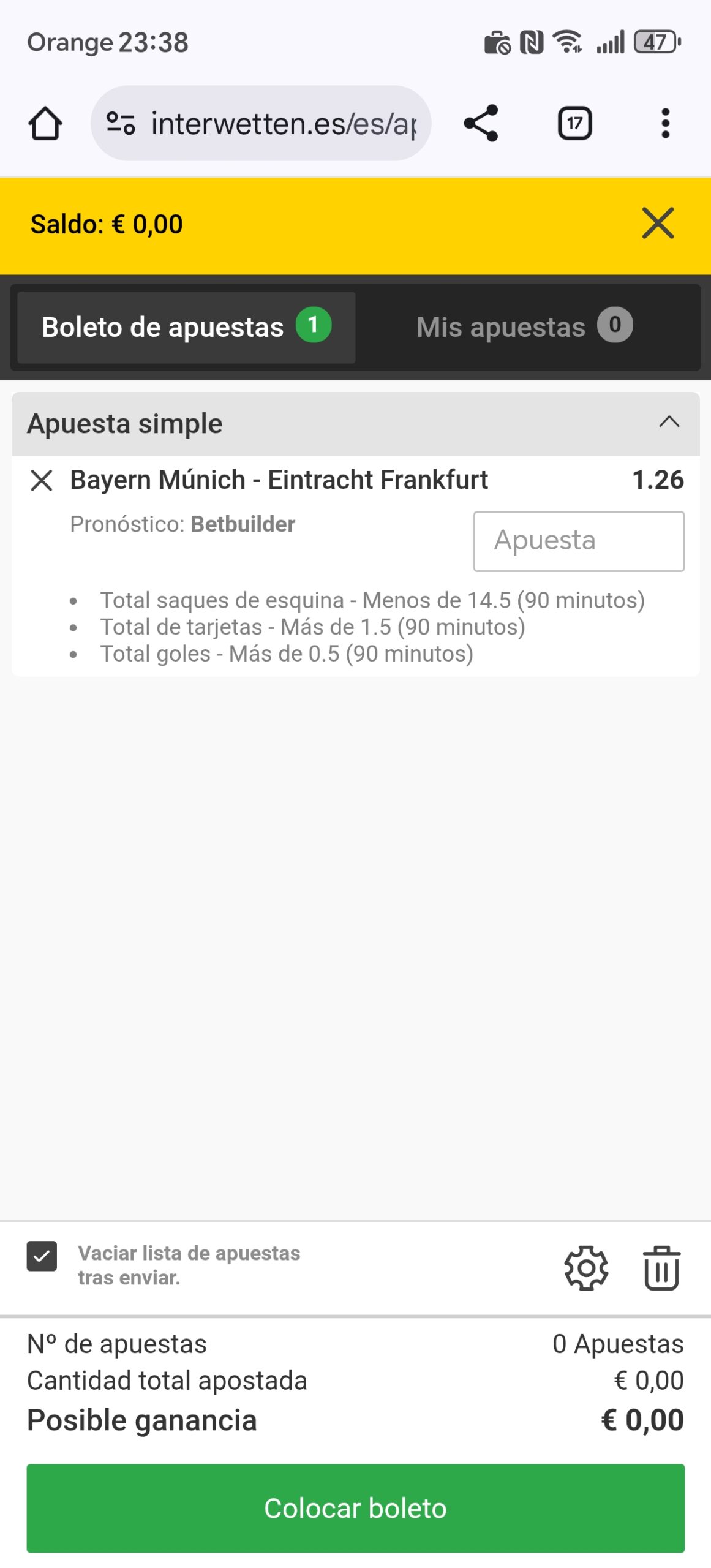Collapse the Apuesta simple section
The image size is (711, 1568).
669,423
